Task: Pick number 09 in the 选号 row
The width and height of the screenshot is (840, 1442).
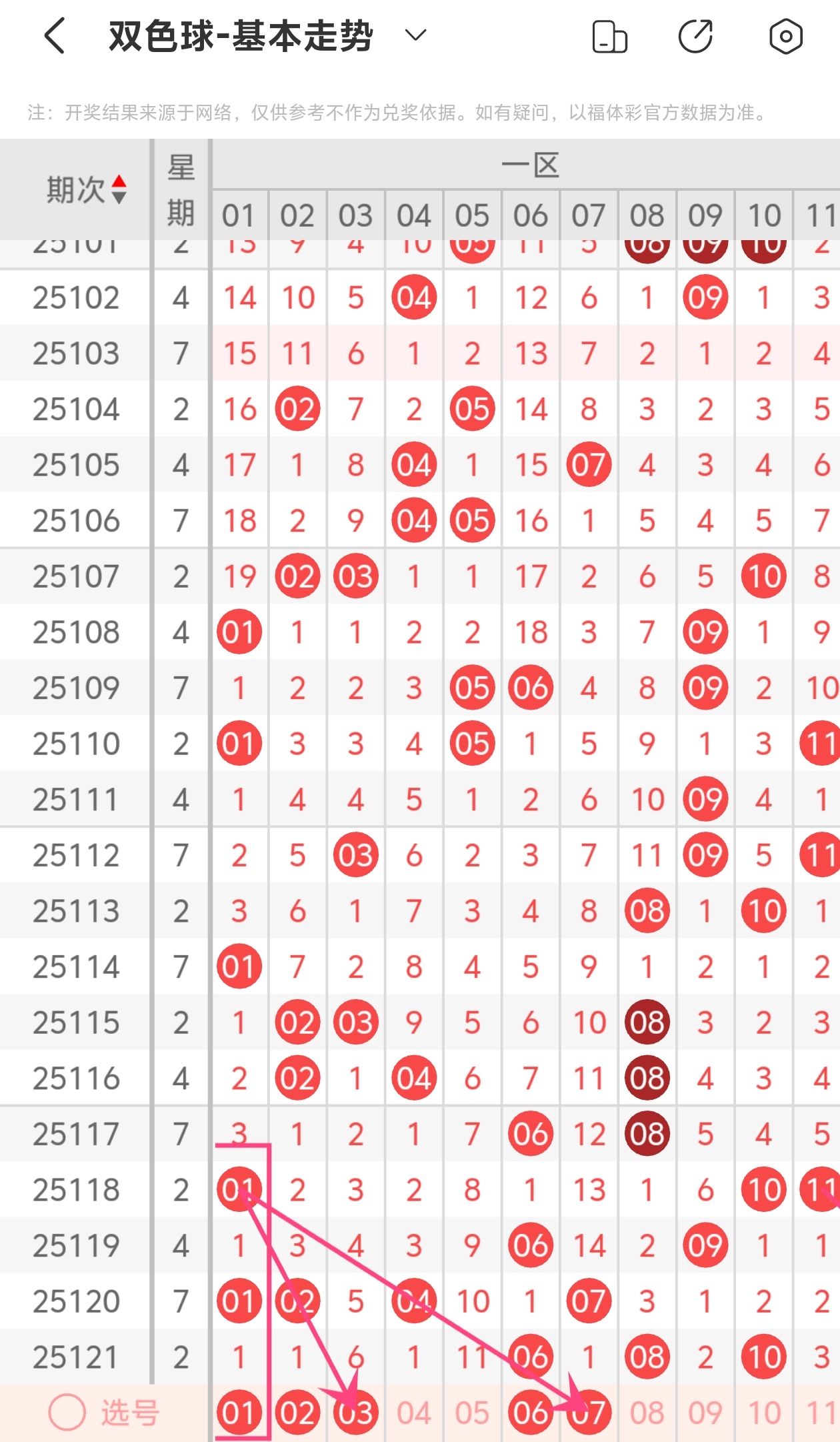Action: 705,1413
